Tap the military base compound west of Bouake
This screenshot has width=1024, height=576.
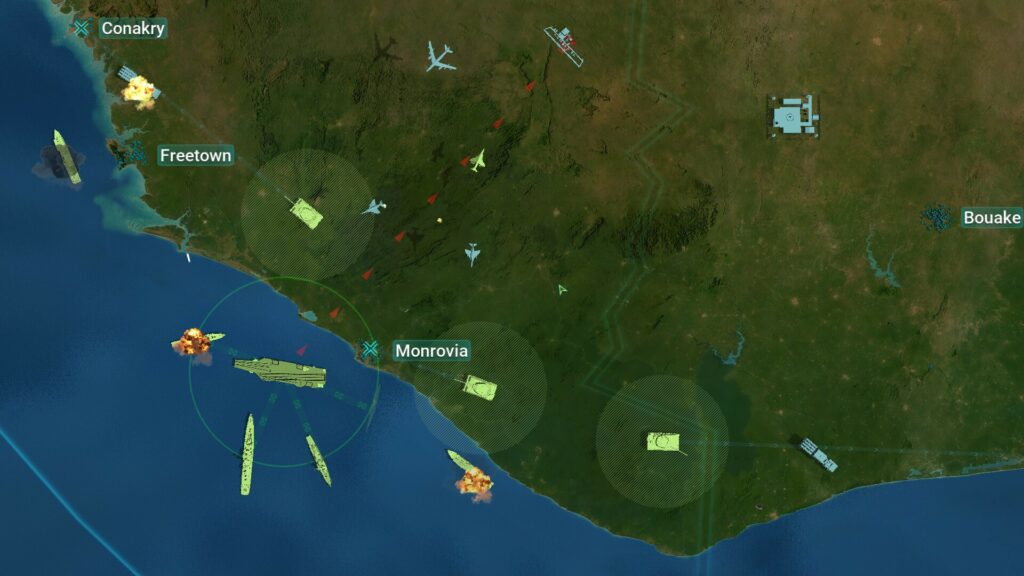click(793, 117)
